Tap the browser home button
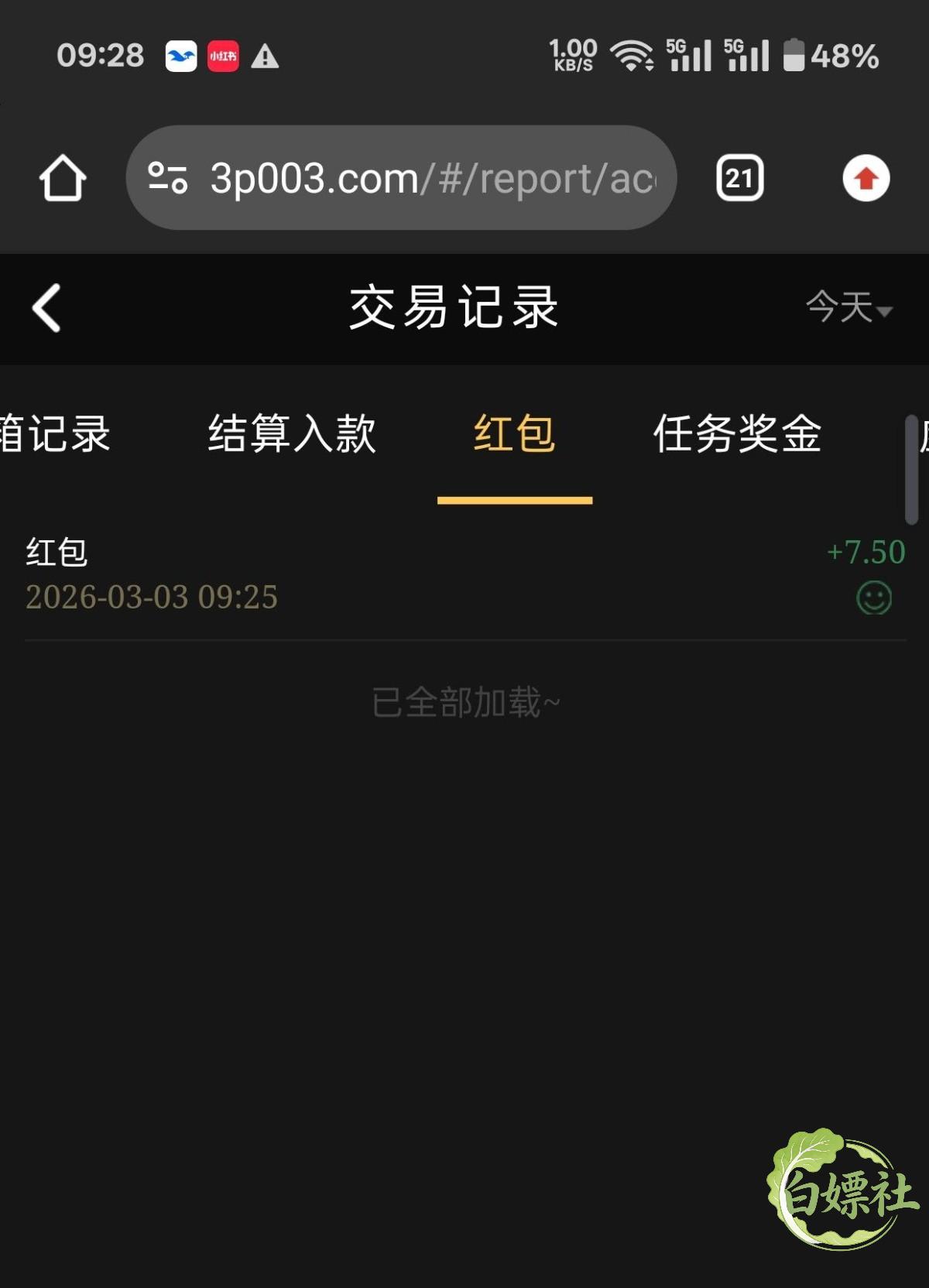The image size is (929, 1288). click(x=63, y=178)
